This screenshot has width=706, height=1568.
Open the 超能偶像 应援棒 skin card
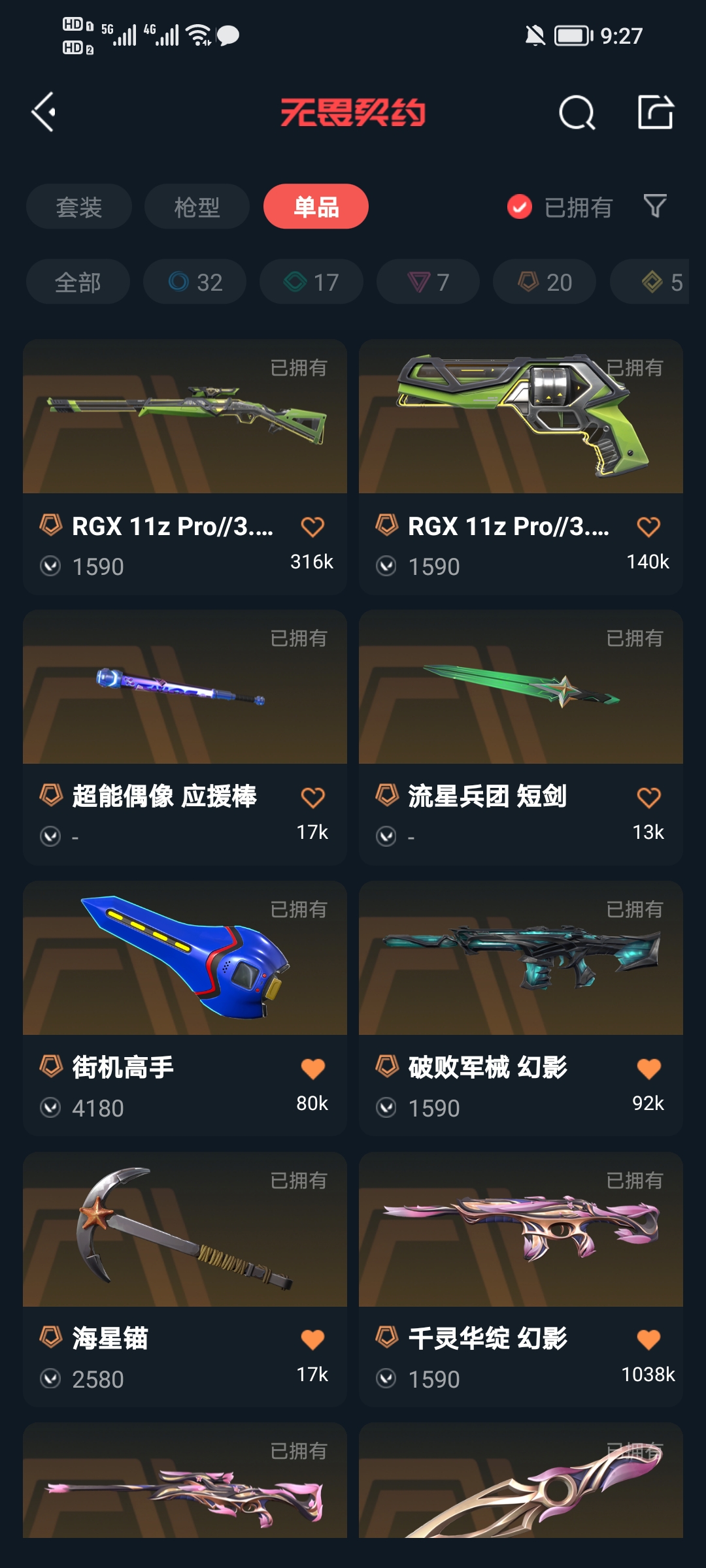pyautogui.click(x=185, y=737)
